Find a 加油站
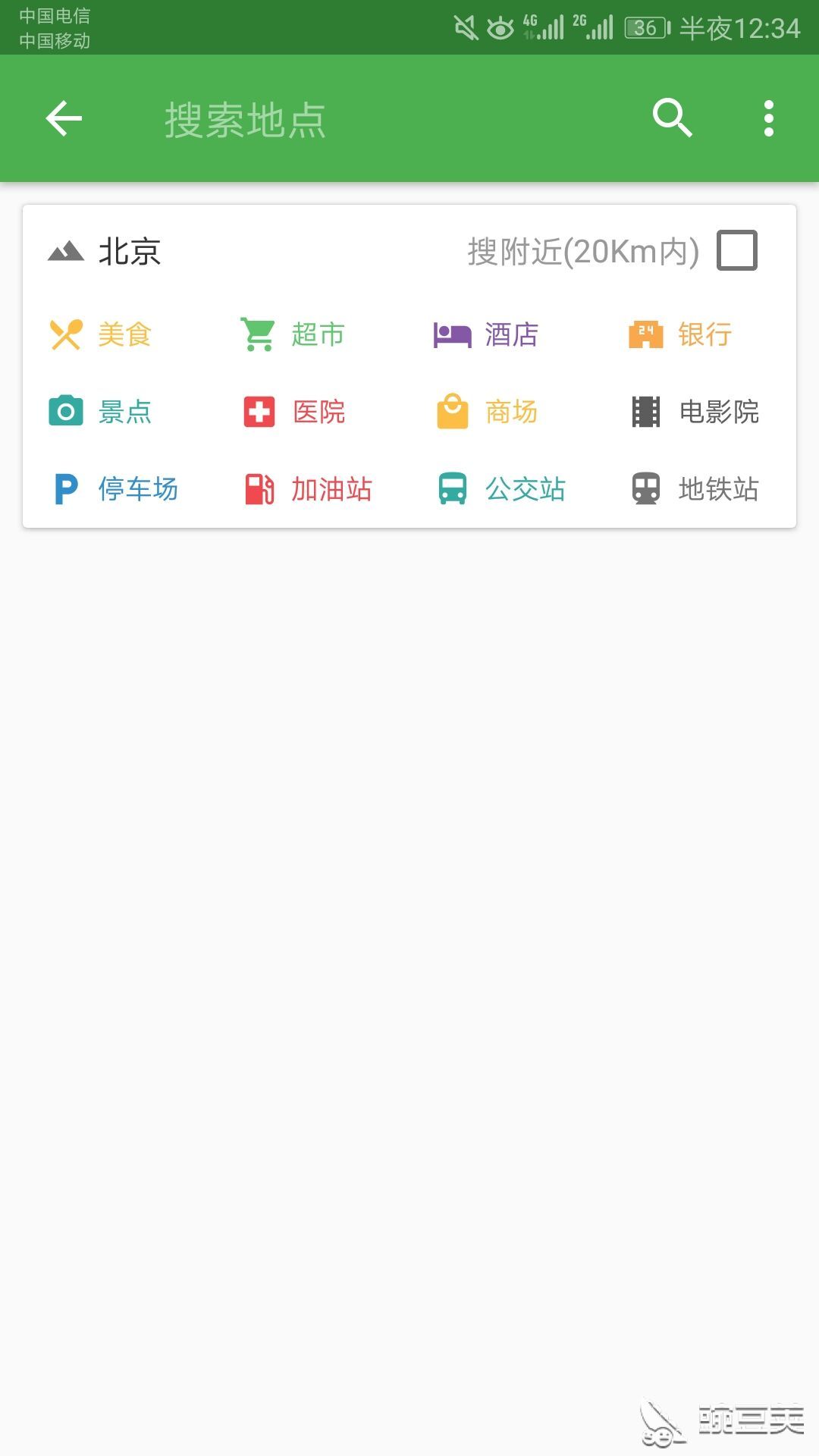The width and height of the screenshot is (819, 1456). point(308,489)
